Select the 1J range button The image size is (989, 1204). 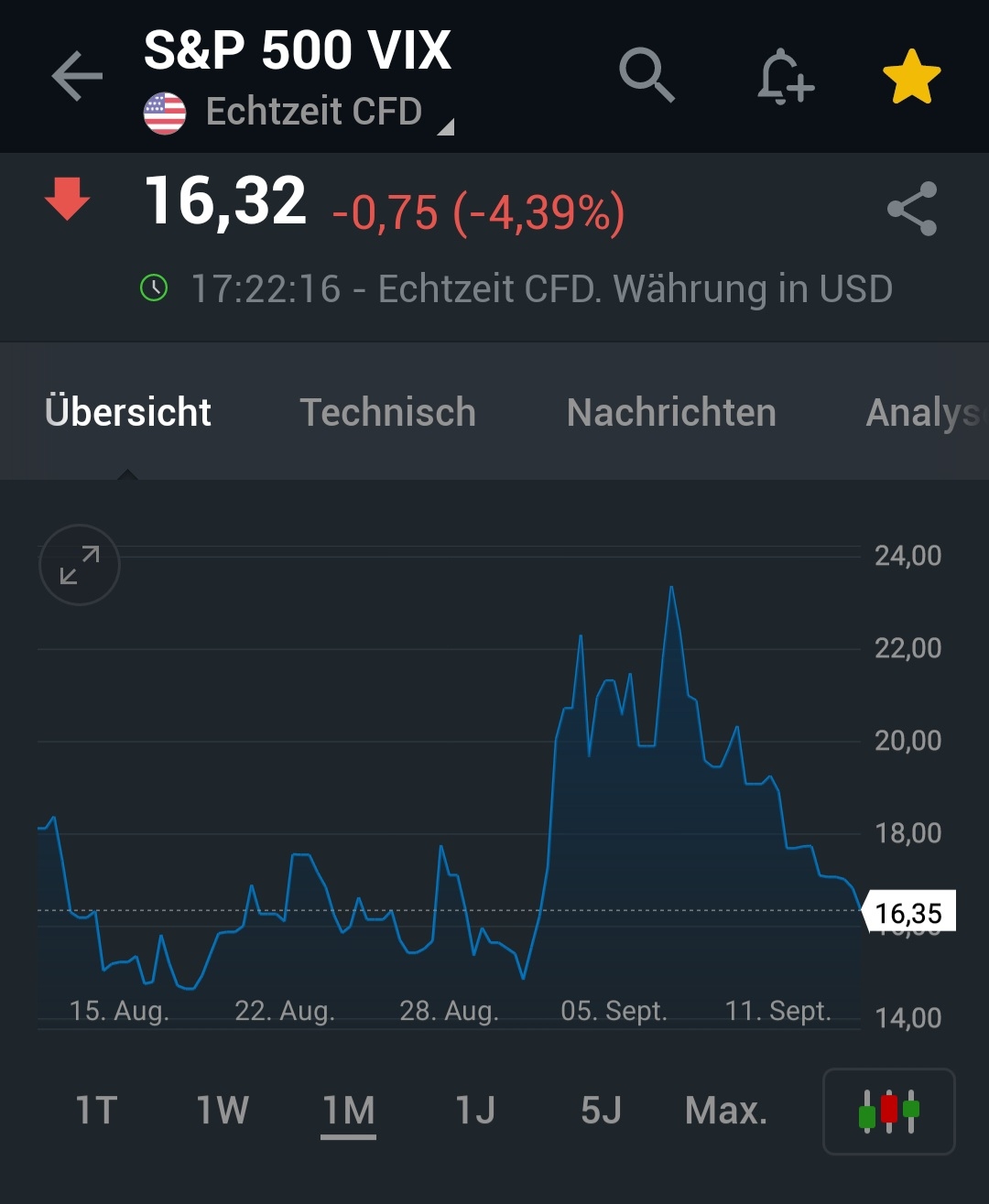pyautogui.click(x=475, y=1111)
